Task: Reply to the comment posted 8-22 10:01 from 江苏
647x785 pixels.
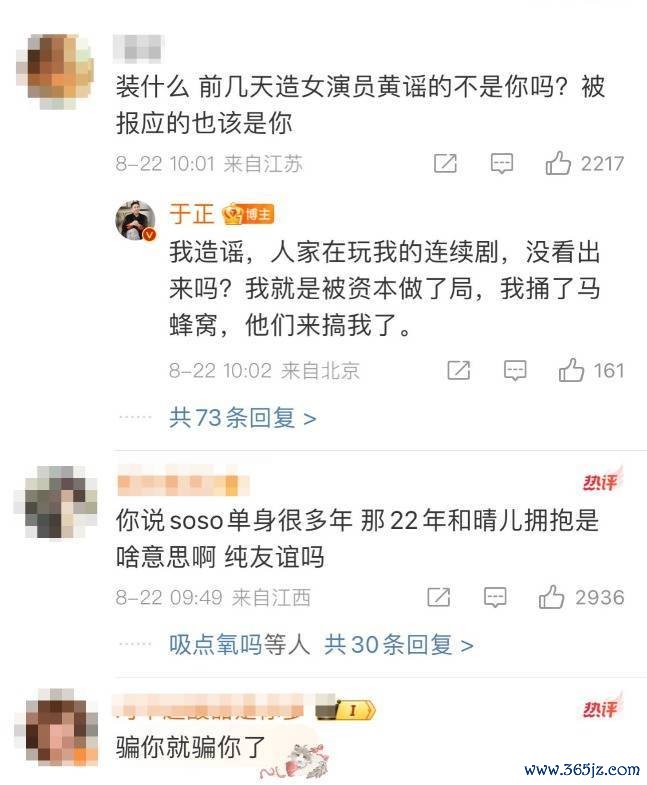Action: pos(502,164)
